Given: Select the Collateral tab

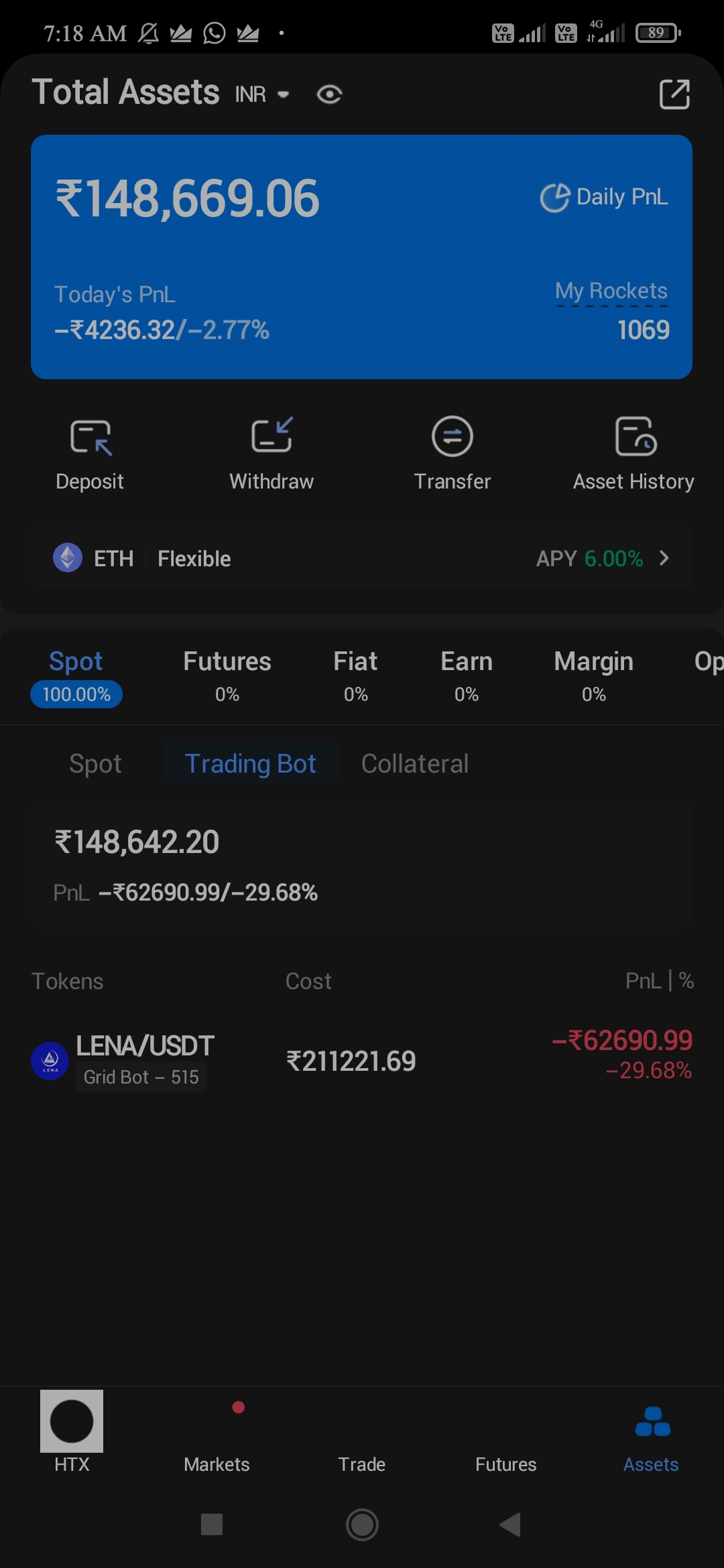Looking at the screenshot, I should (414, 763).
